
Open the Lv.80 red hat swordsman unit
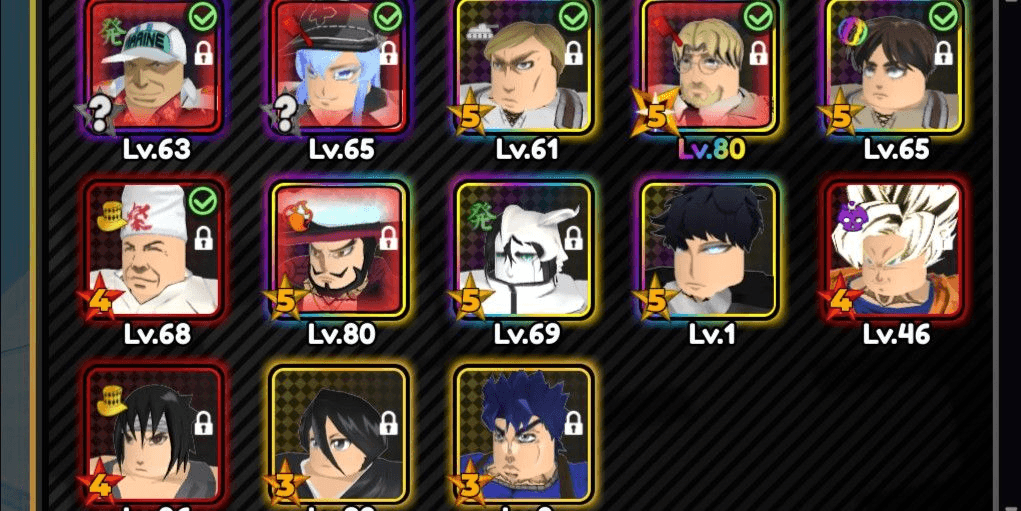340,250
